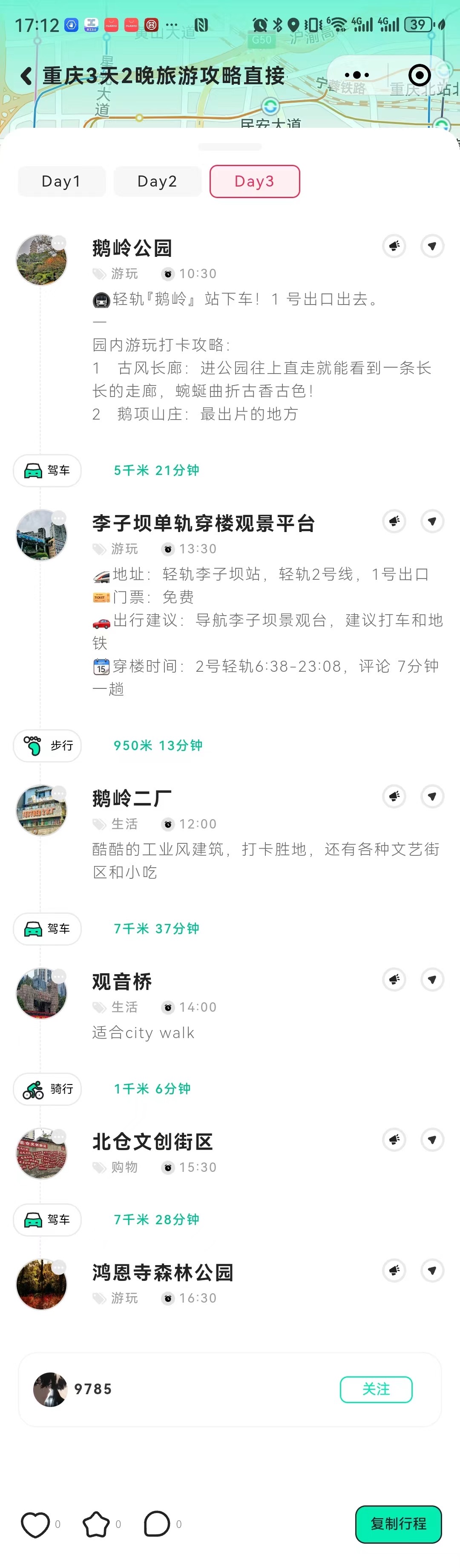Favorite this itinerary with the star icon
Viewport: 460px width, 1568px height.
pyautogui.click(x=96, y=1524)
